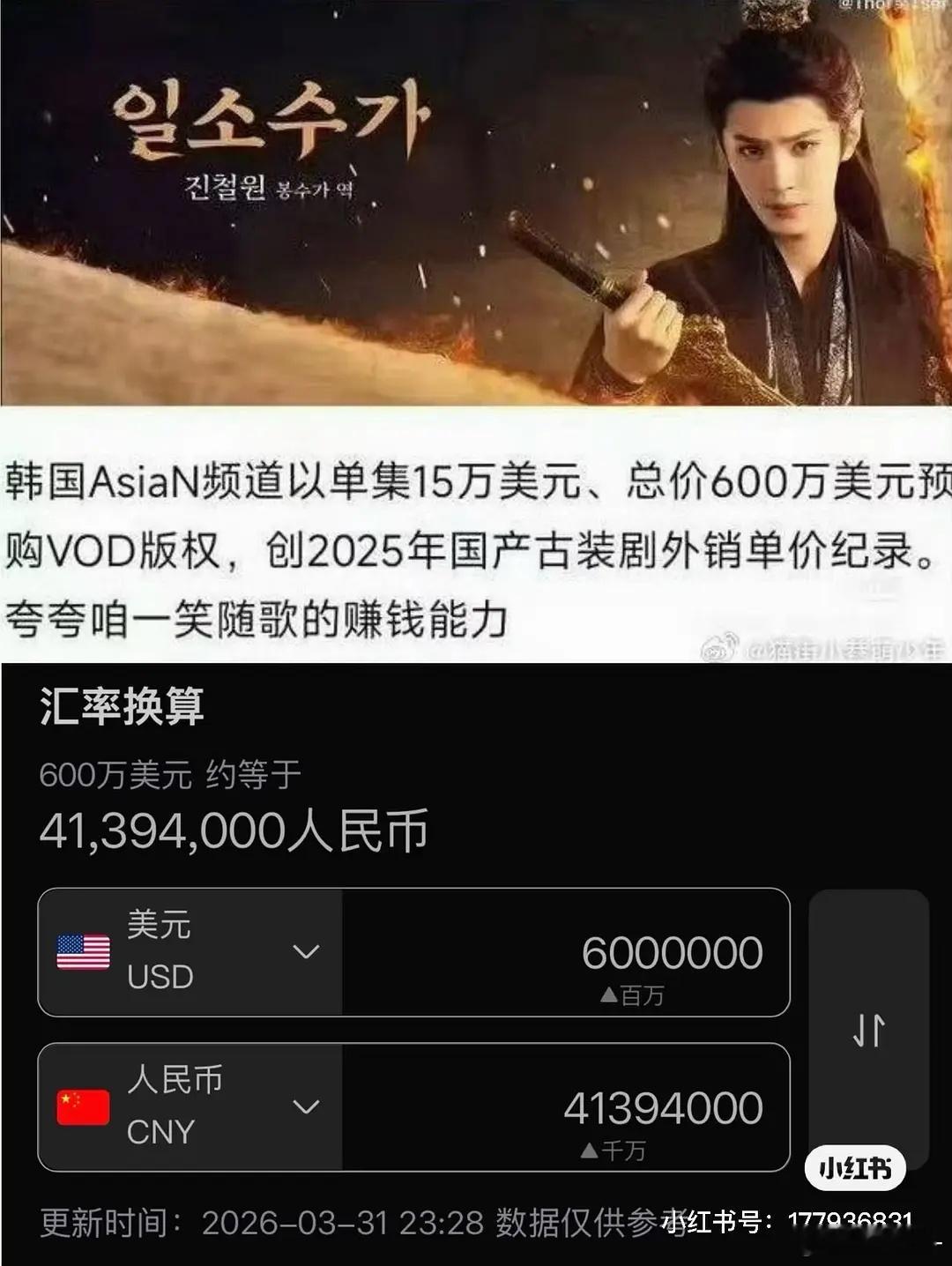
Task: Expand the 美元 selector chevron
Action: tap(304, 952)
